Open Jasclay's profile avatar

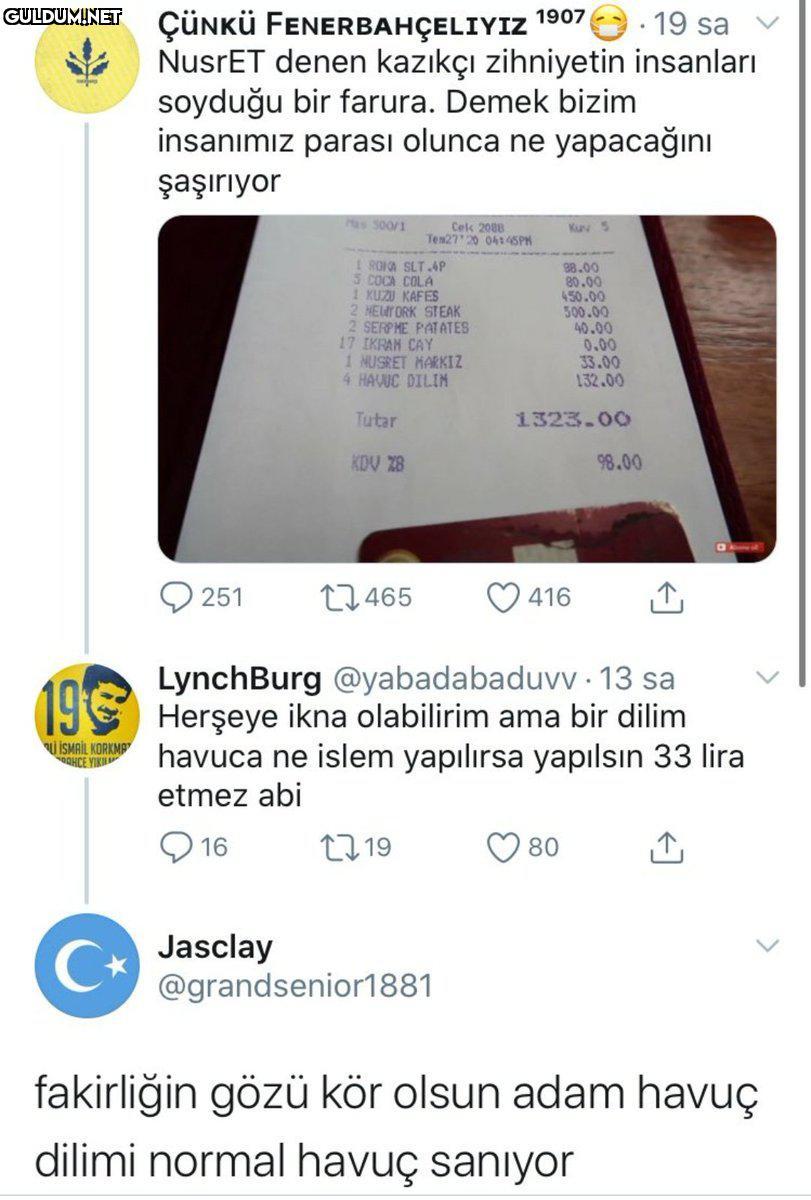coord(86,965)
